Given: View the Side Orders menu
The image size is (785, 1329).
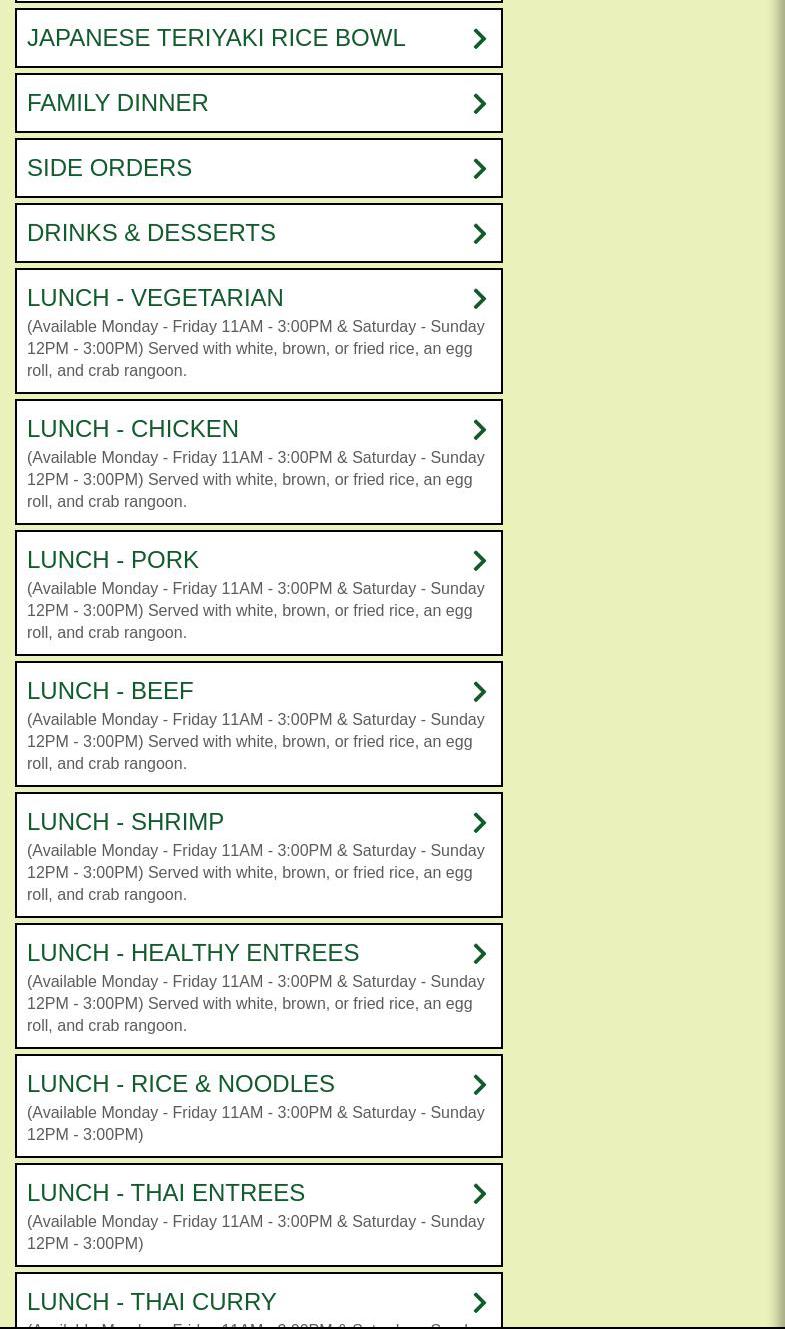Looking at the screenshot, I should click(x=258, y=168).
